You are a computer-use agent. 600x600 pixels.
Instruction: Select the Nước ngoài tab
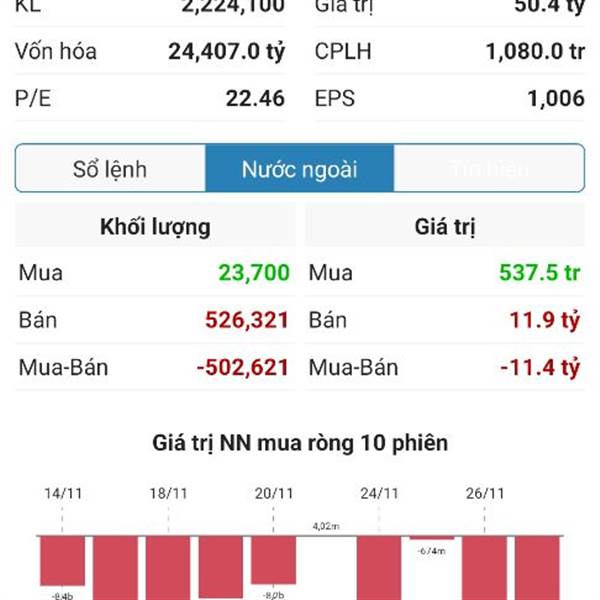click(x=299, y=169)
